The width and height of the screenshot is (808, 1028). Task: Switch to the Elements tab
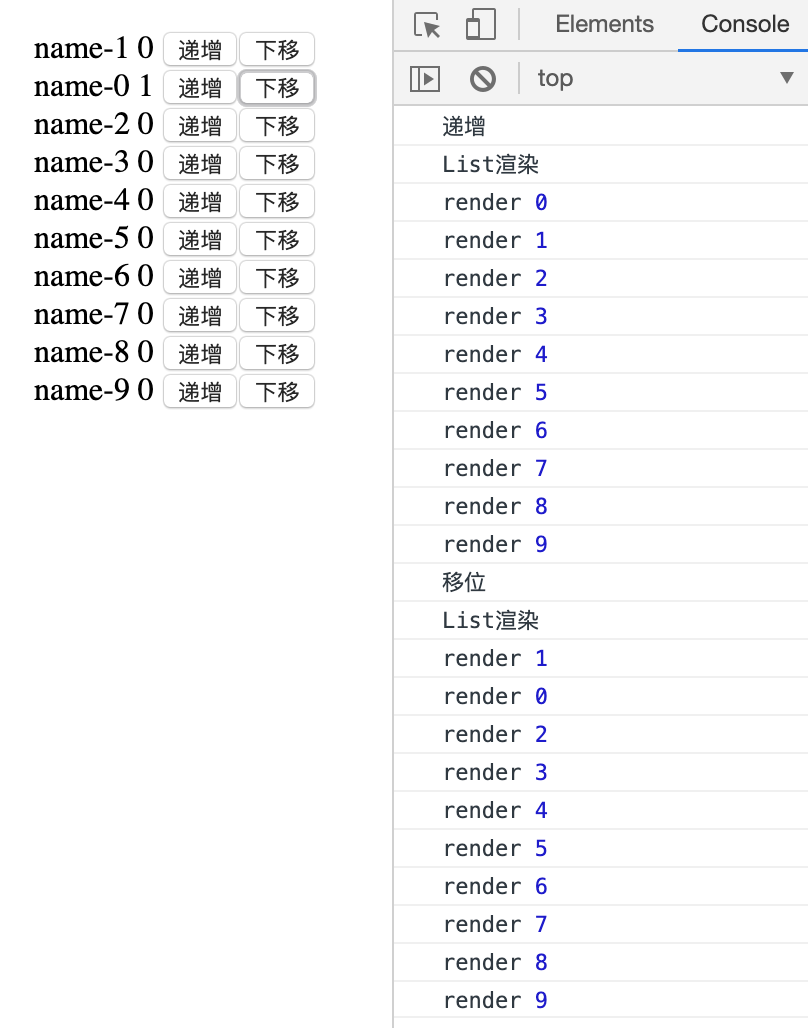pyautogui.click(x=604, y=25)
